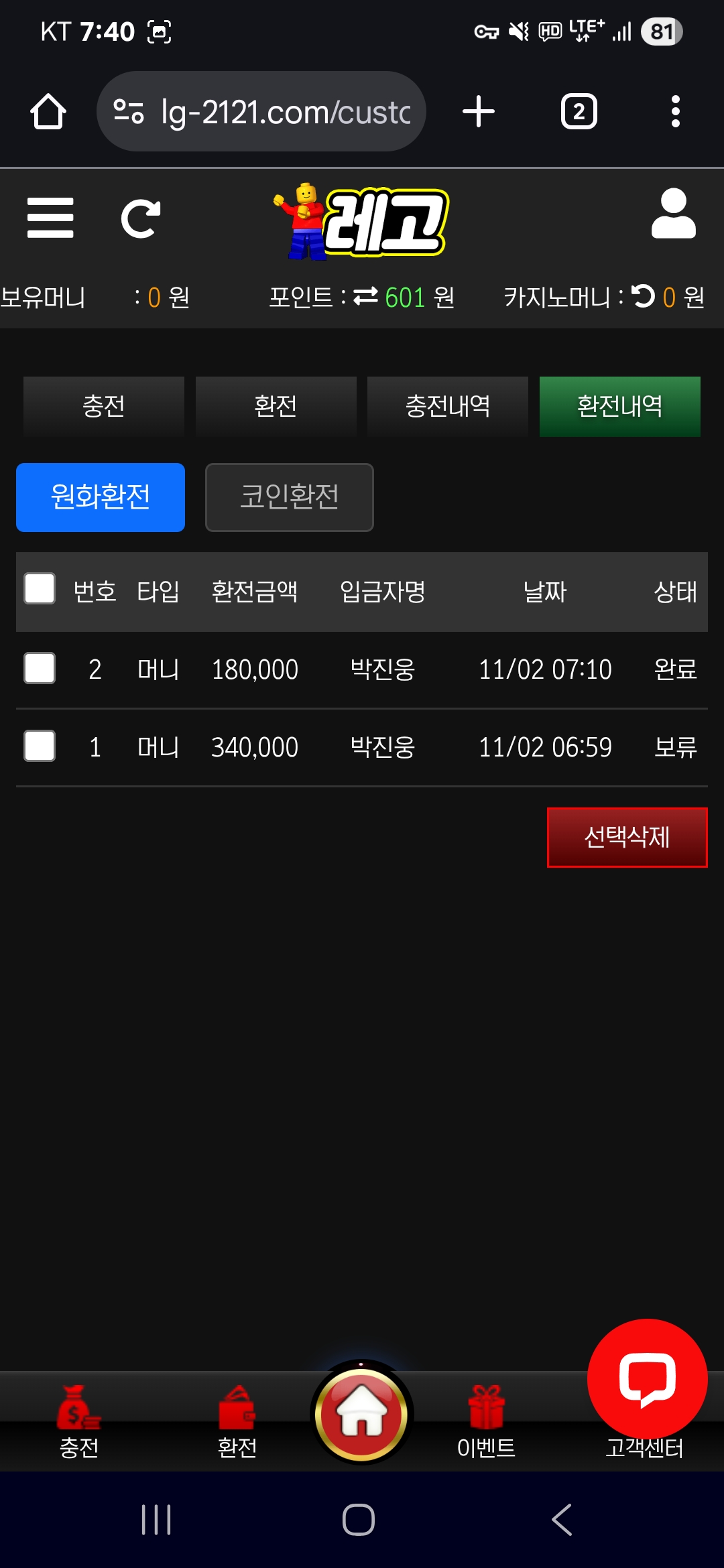This screenshot has height=1568, width=724.
Task: Check the checkbox for the 340,000 row
Action: [39, 746]
